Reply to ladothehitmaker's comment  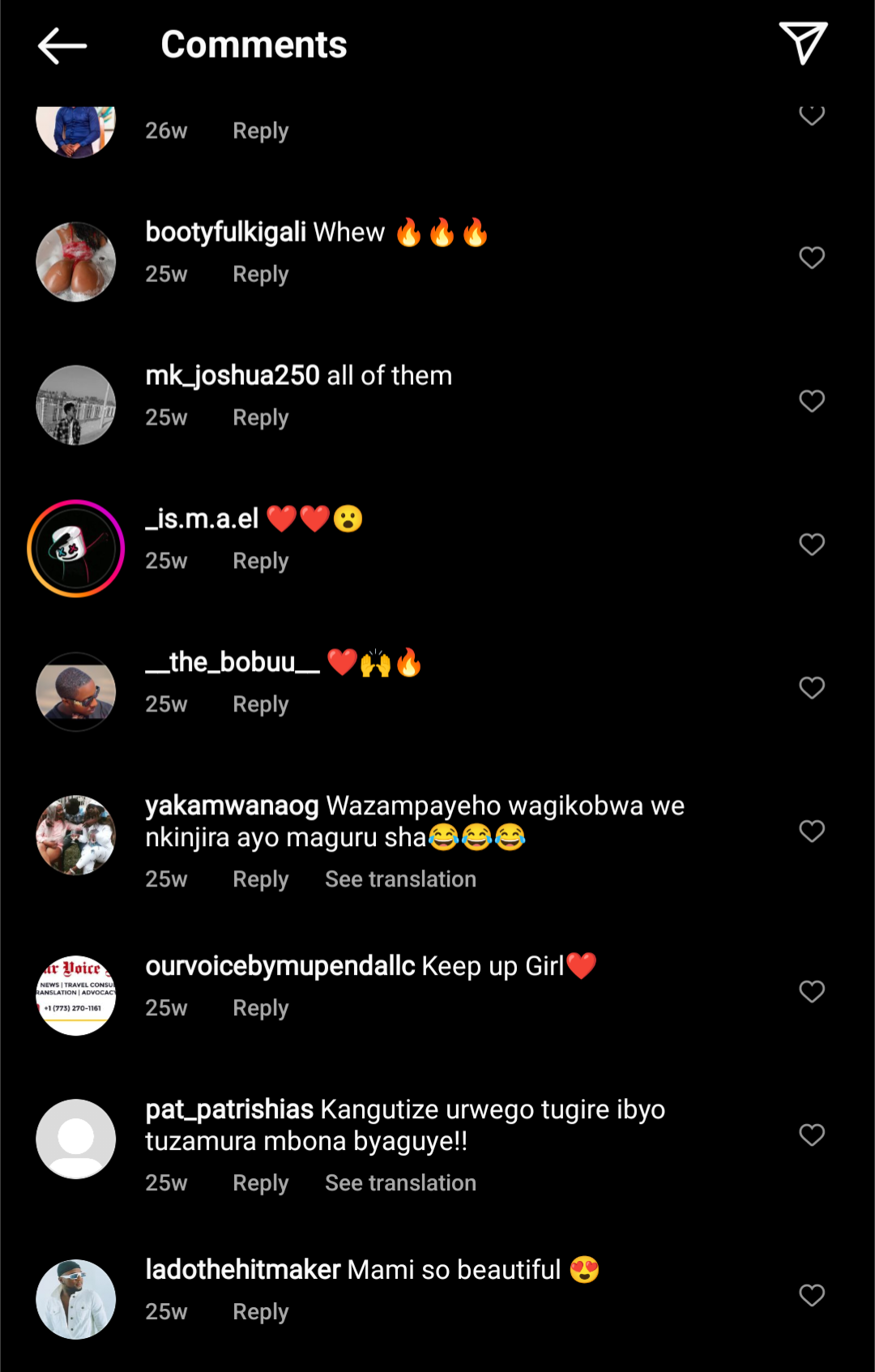[x=260, y=1312]
